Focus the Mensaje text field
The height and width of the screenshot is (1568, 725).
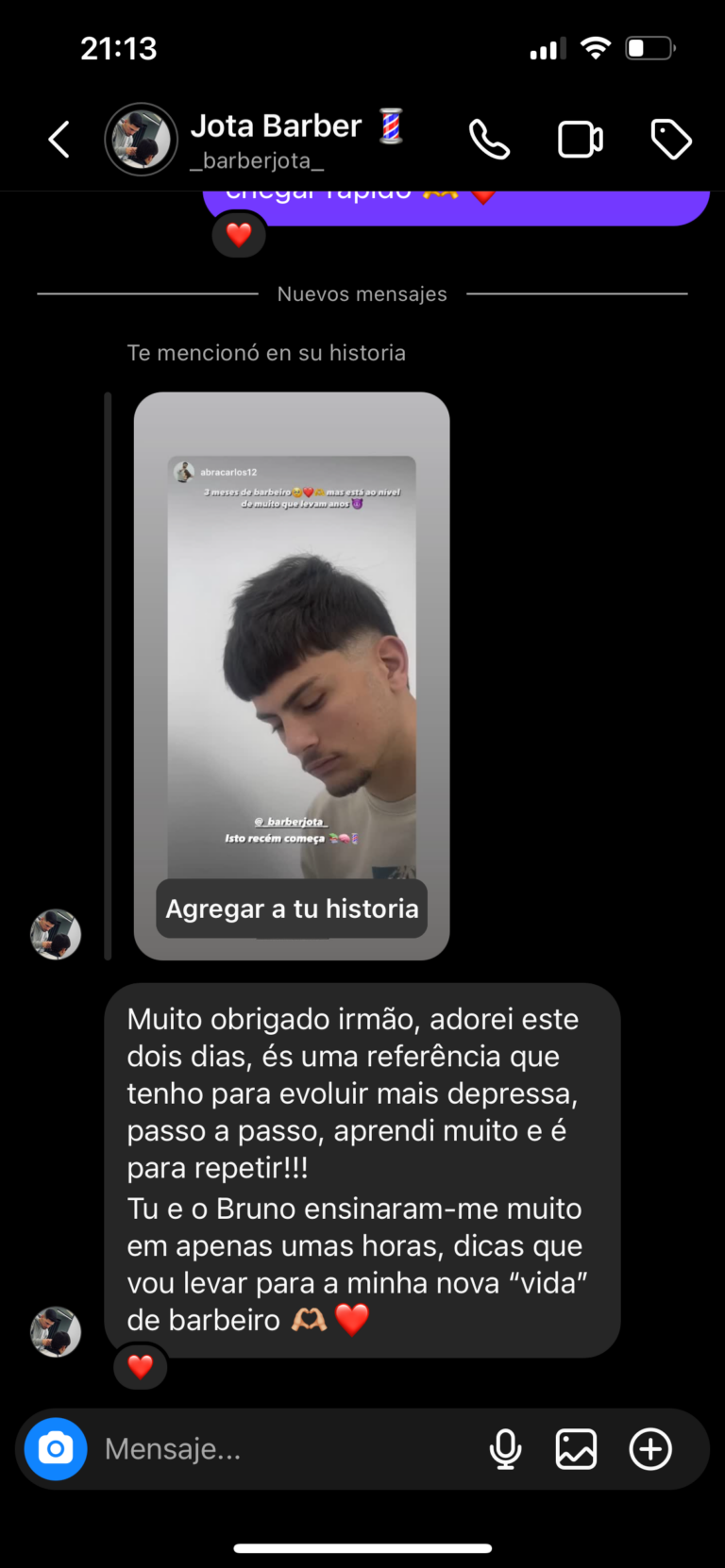283,1448
